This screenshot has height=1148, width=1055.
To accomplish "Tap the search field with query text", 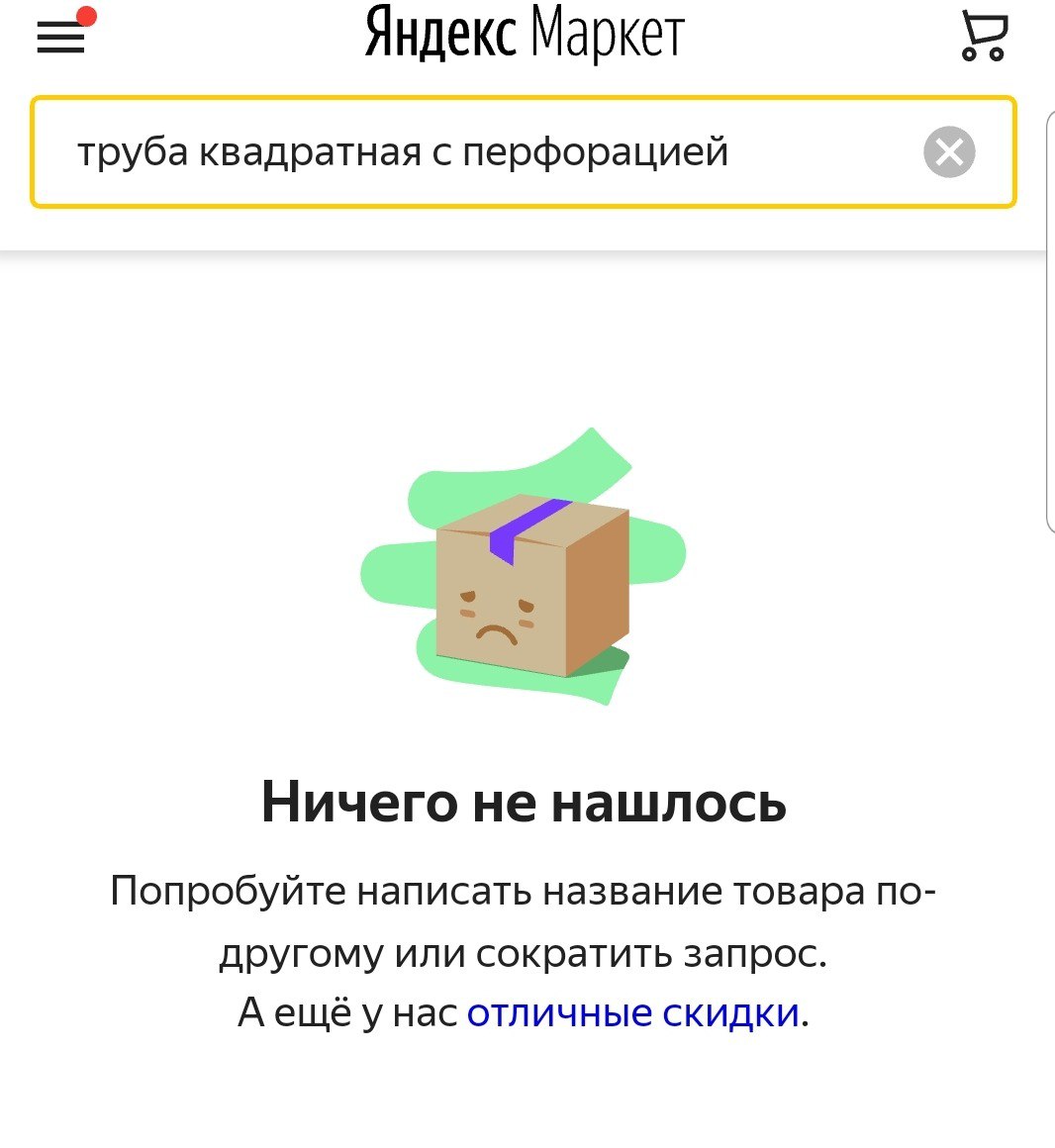I will tap(475, 152).
